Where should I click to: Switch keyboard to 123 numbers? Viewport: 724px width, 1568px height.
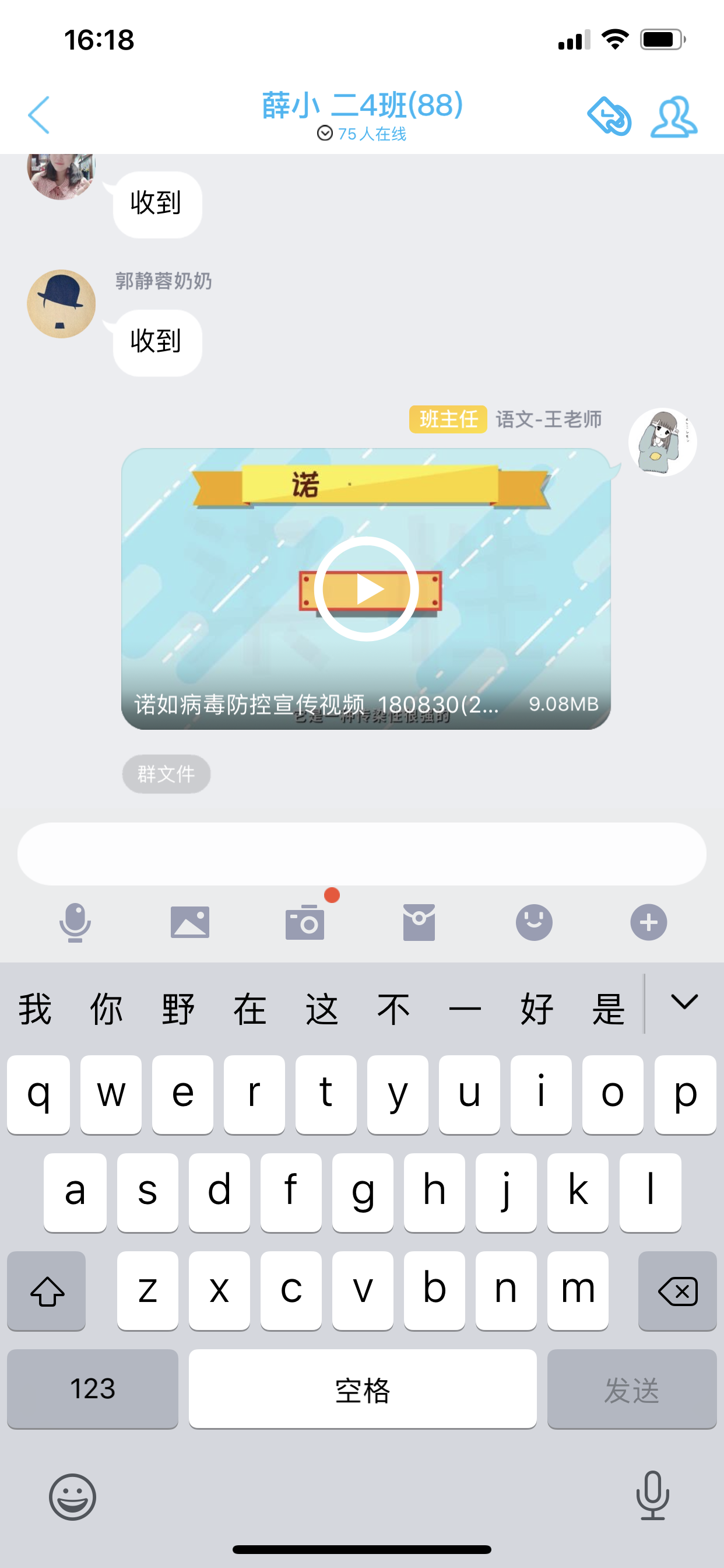coord(93,1389)
